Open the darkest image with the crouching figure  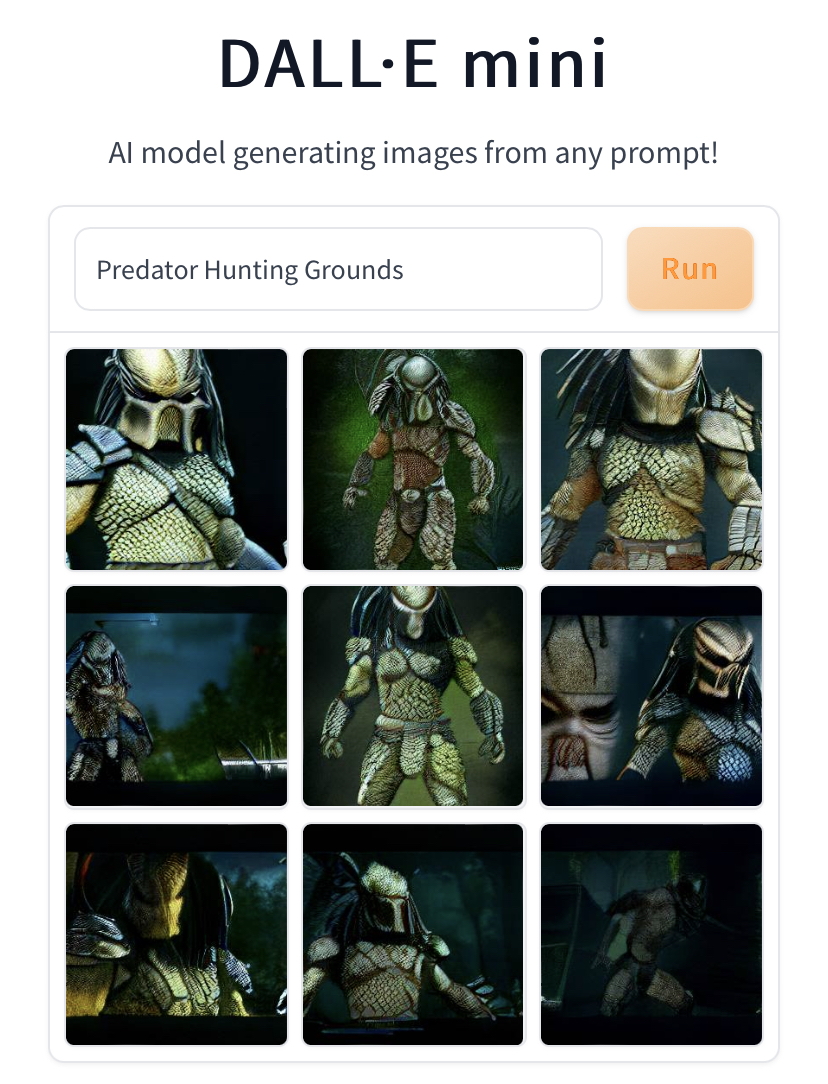coord(651,934)
